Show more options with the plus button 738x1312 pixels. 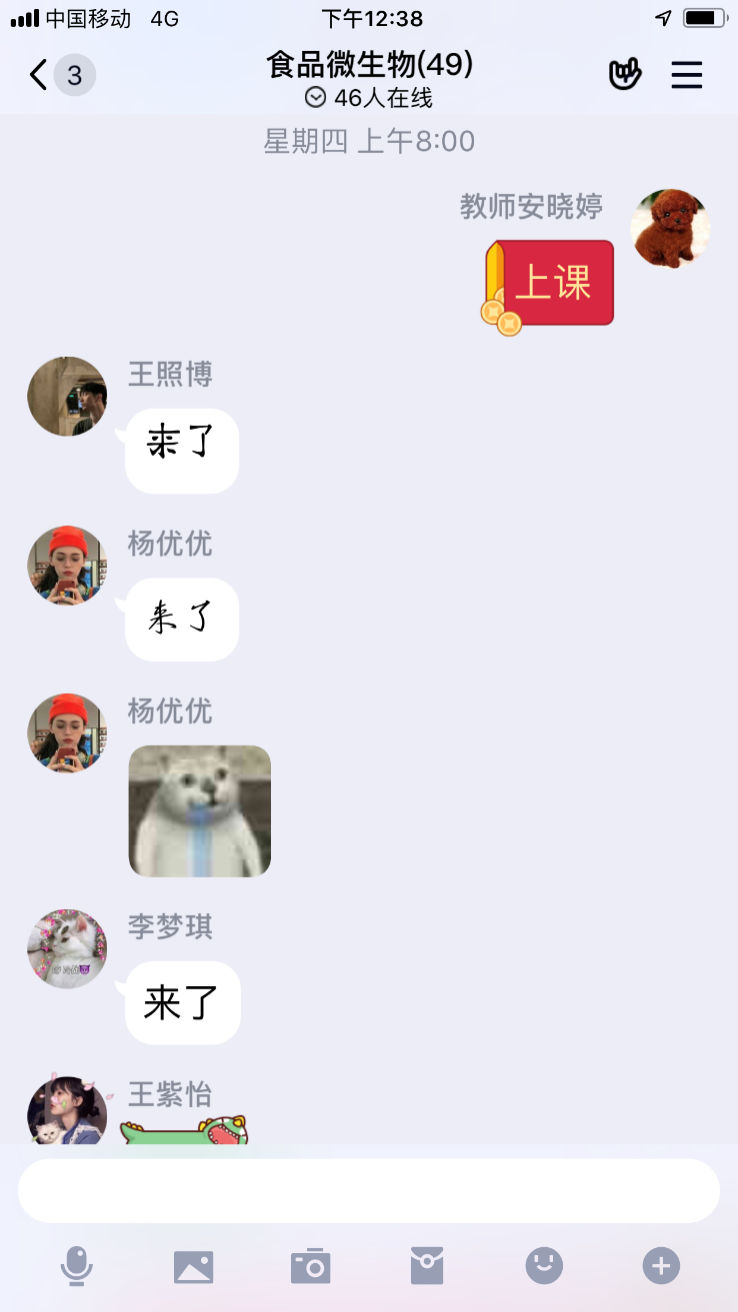(661, 1266)
